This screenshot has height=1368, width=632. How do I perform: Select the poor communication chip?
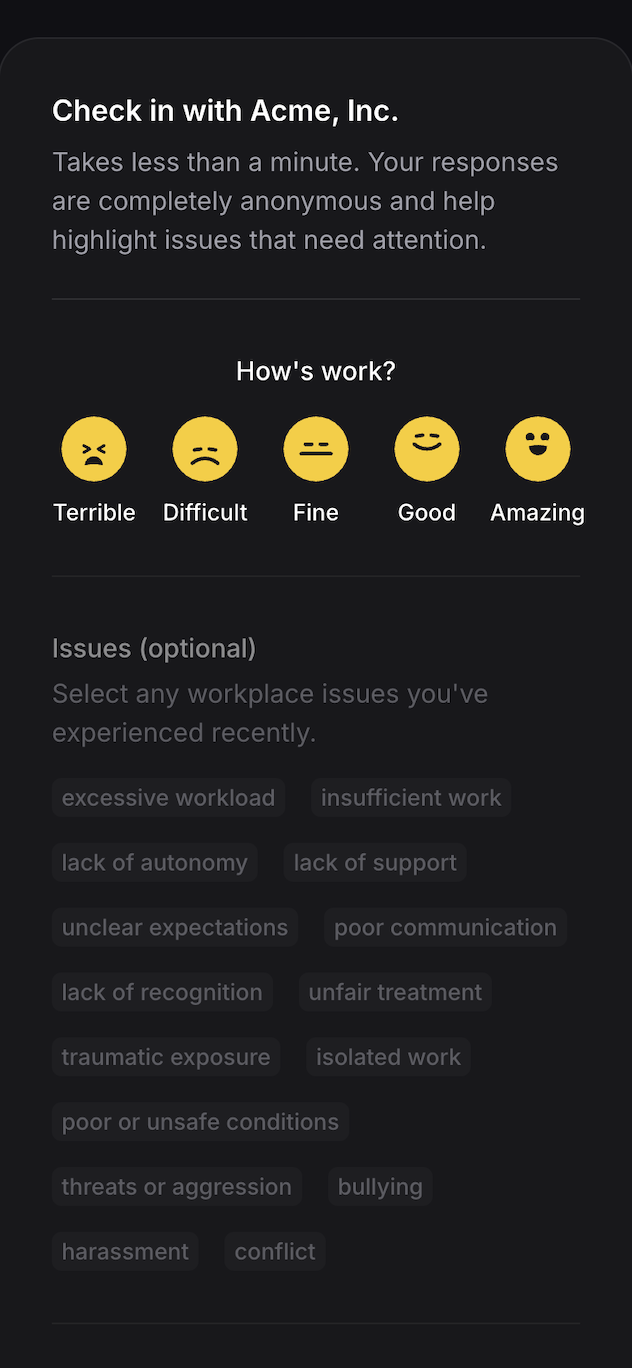445,928
